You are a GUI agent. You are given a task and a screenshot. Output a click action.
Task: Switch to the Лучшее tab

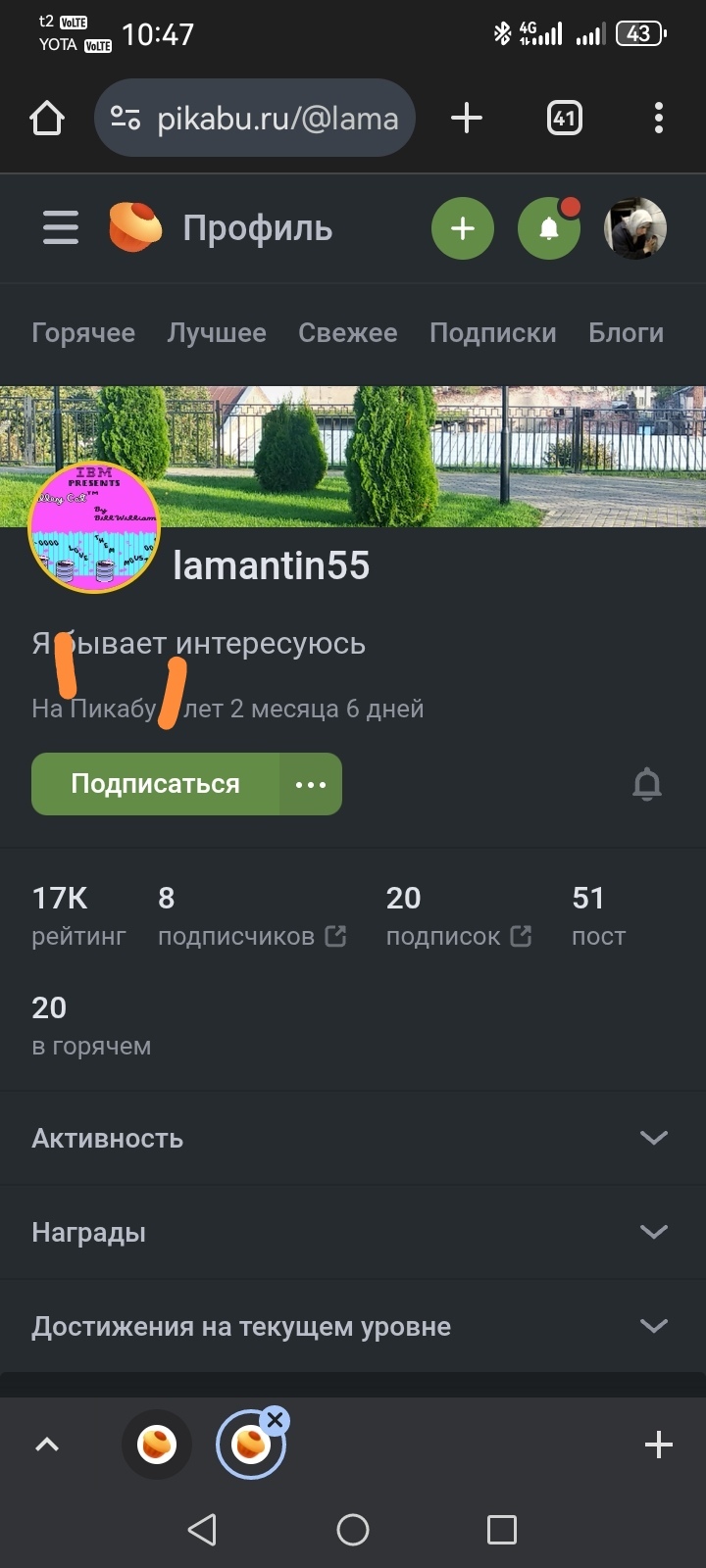point(217,333)
